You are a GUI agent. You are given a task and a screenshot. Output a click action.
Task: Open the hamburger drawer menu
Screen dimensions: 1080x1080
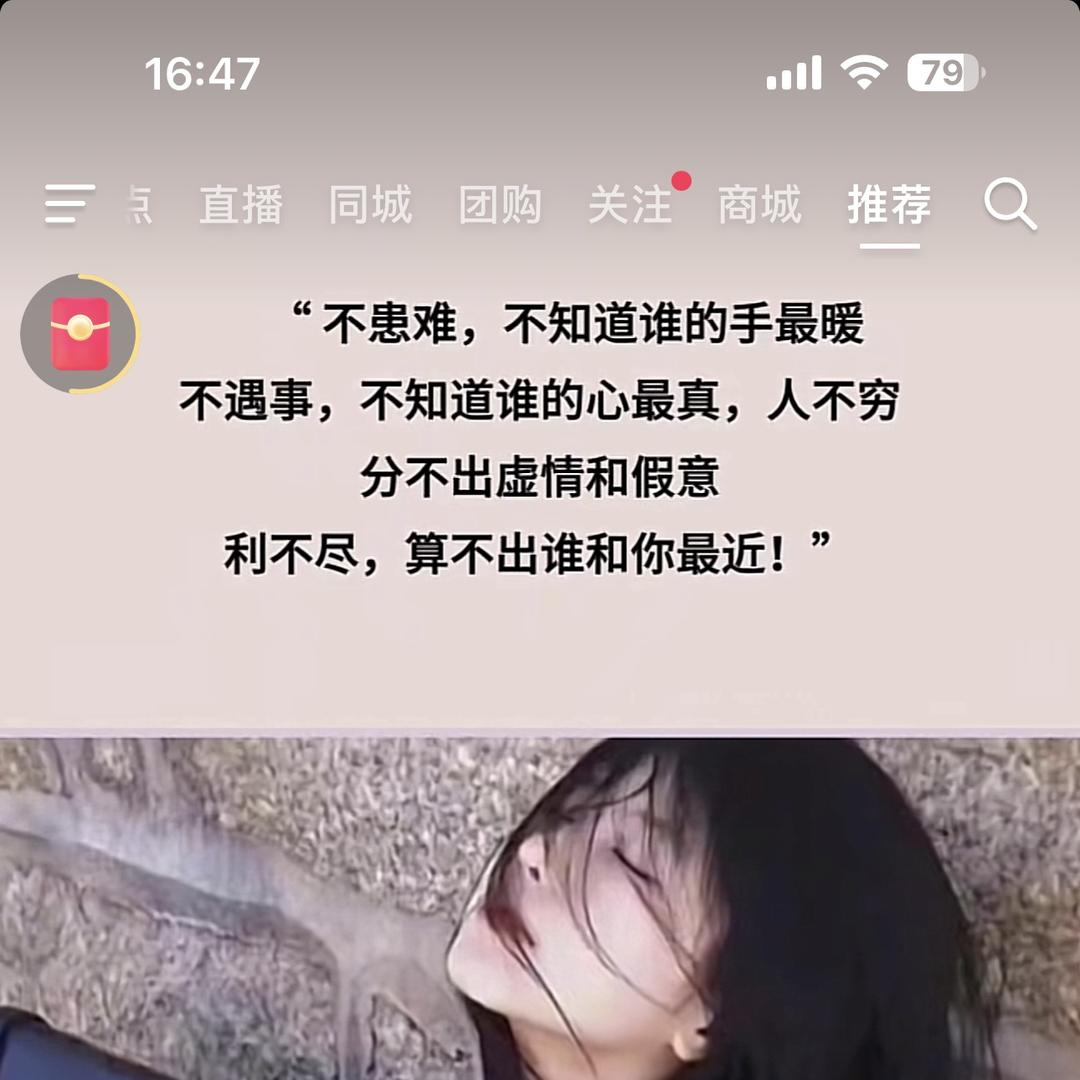69,205
